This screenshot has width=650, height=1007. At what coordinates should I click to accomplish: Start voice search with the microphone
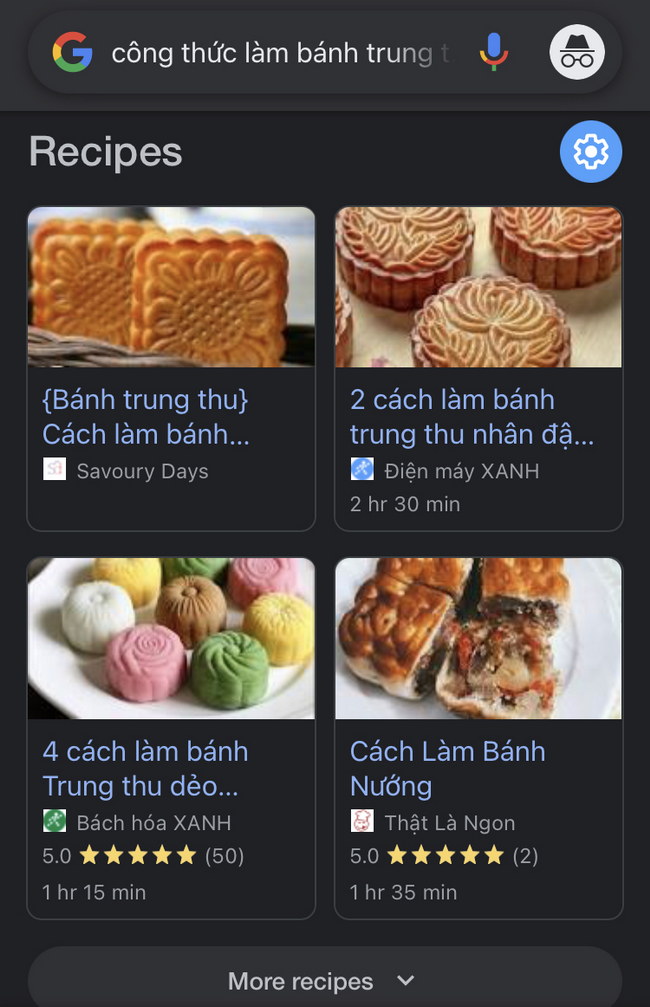493,52
